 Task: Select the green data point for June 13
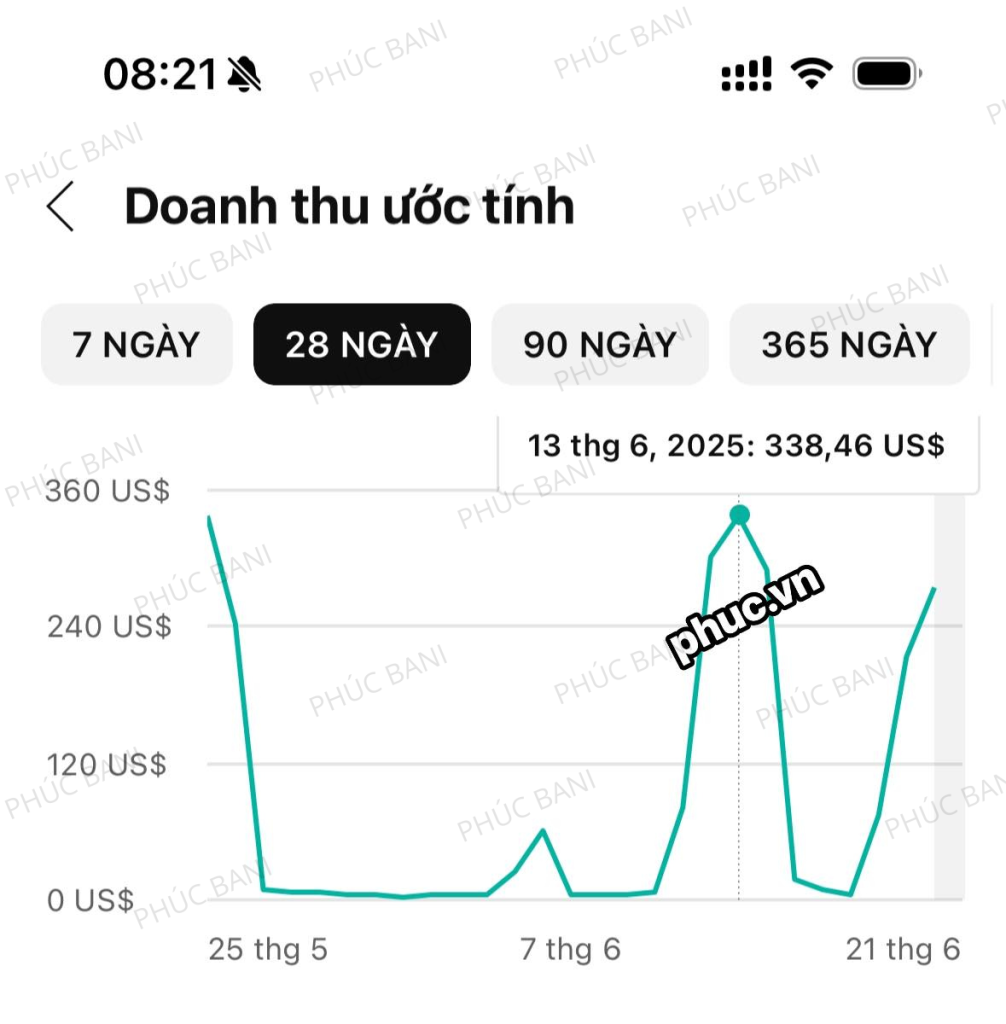pyautogui.click(x=739, y=514)
